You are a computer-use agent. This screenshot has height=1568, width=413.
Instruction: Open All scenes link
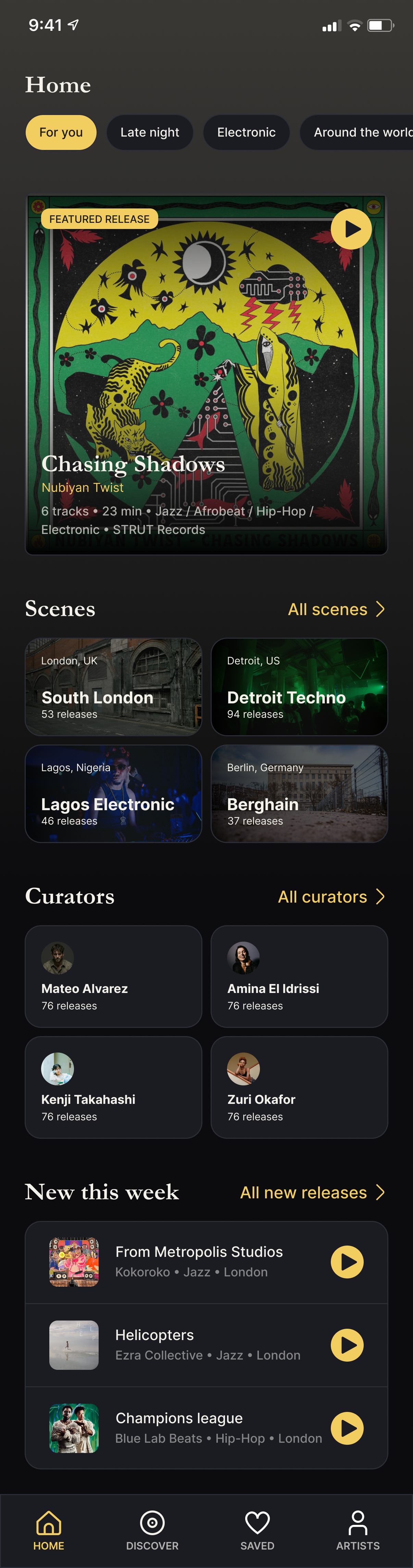(336, 609)
